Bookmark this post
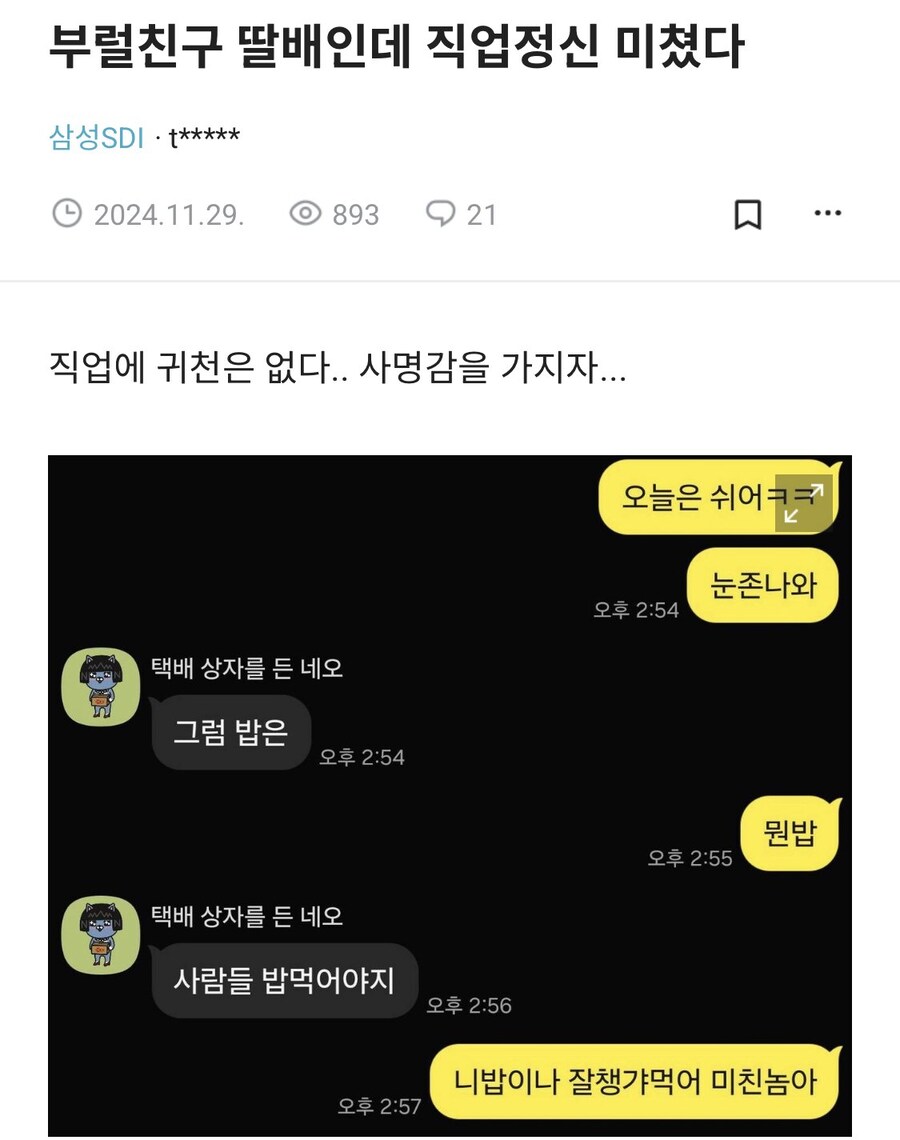Screen dimensions: 900x1140 click(750, 212)
